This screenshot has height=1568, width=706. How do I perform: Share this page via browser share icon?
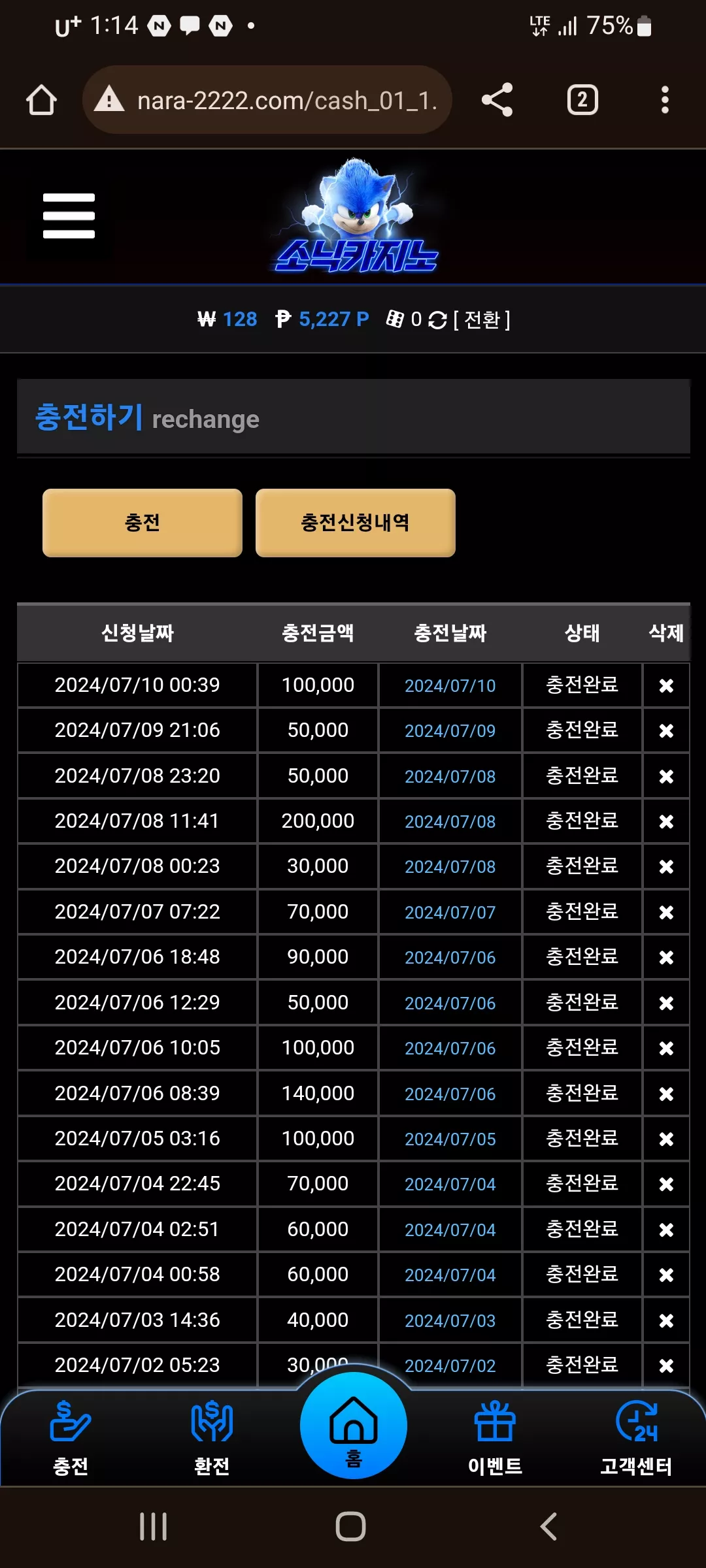497,100
